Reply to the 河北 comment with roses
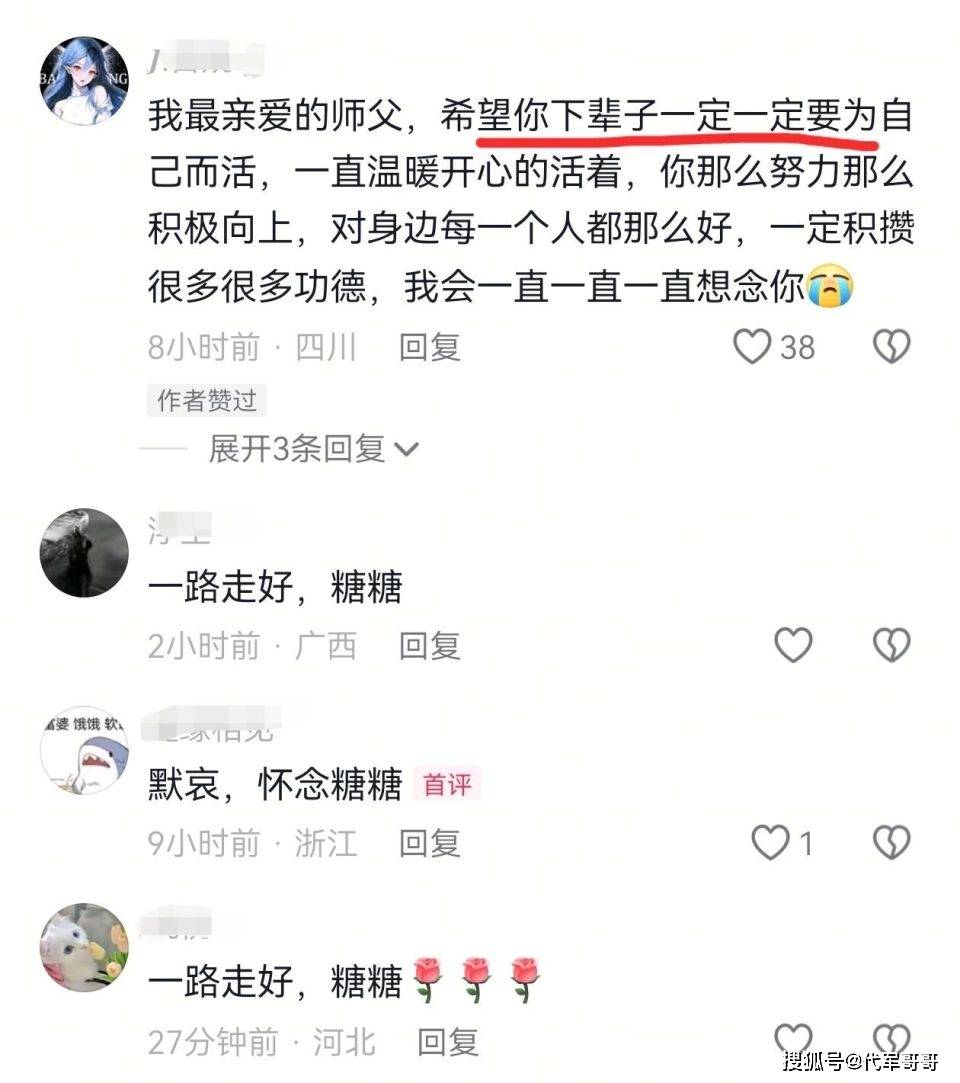 coord(447,1043)
